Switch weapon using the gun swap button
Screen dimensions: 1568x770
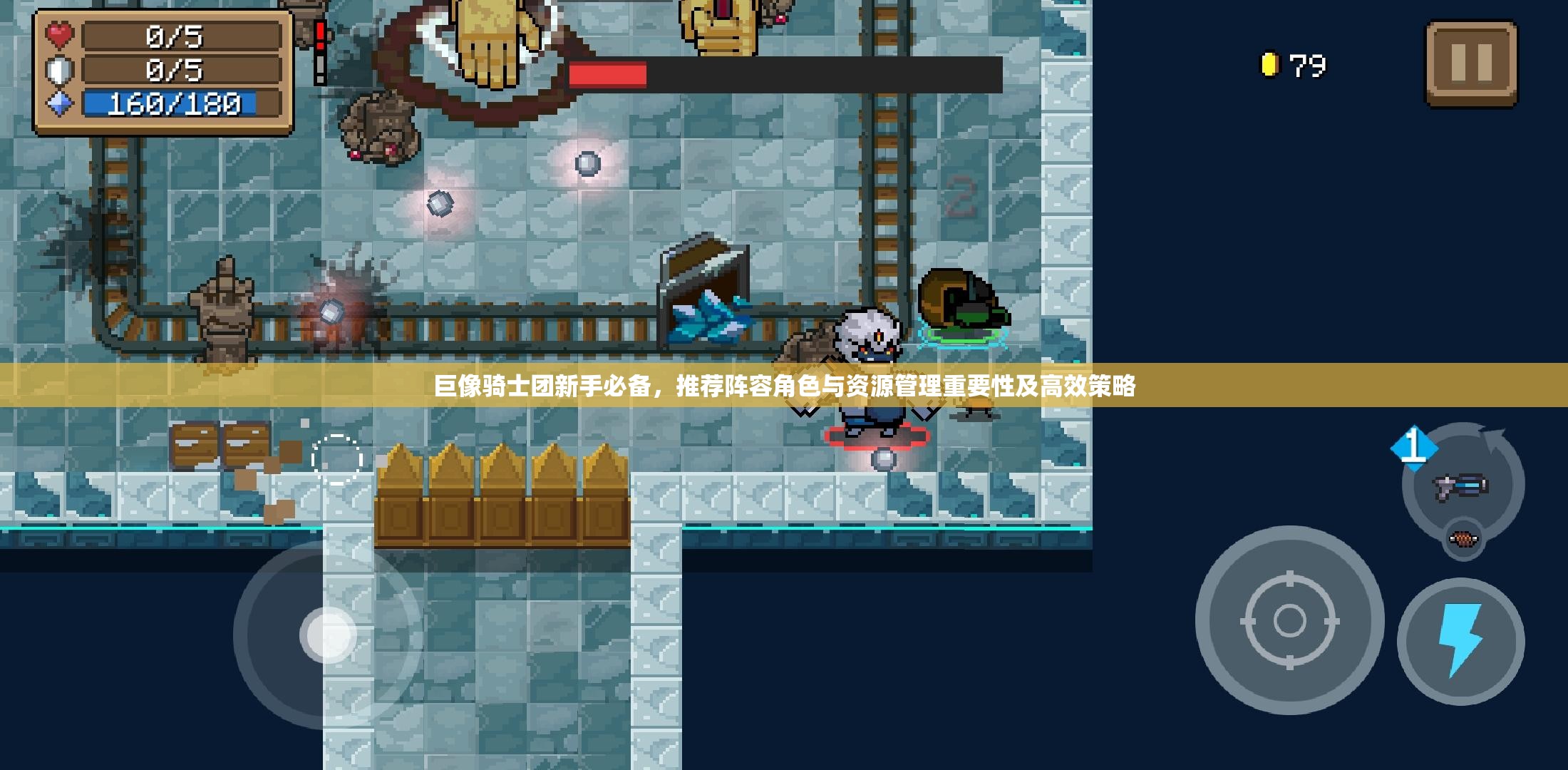click(1462, 486)
